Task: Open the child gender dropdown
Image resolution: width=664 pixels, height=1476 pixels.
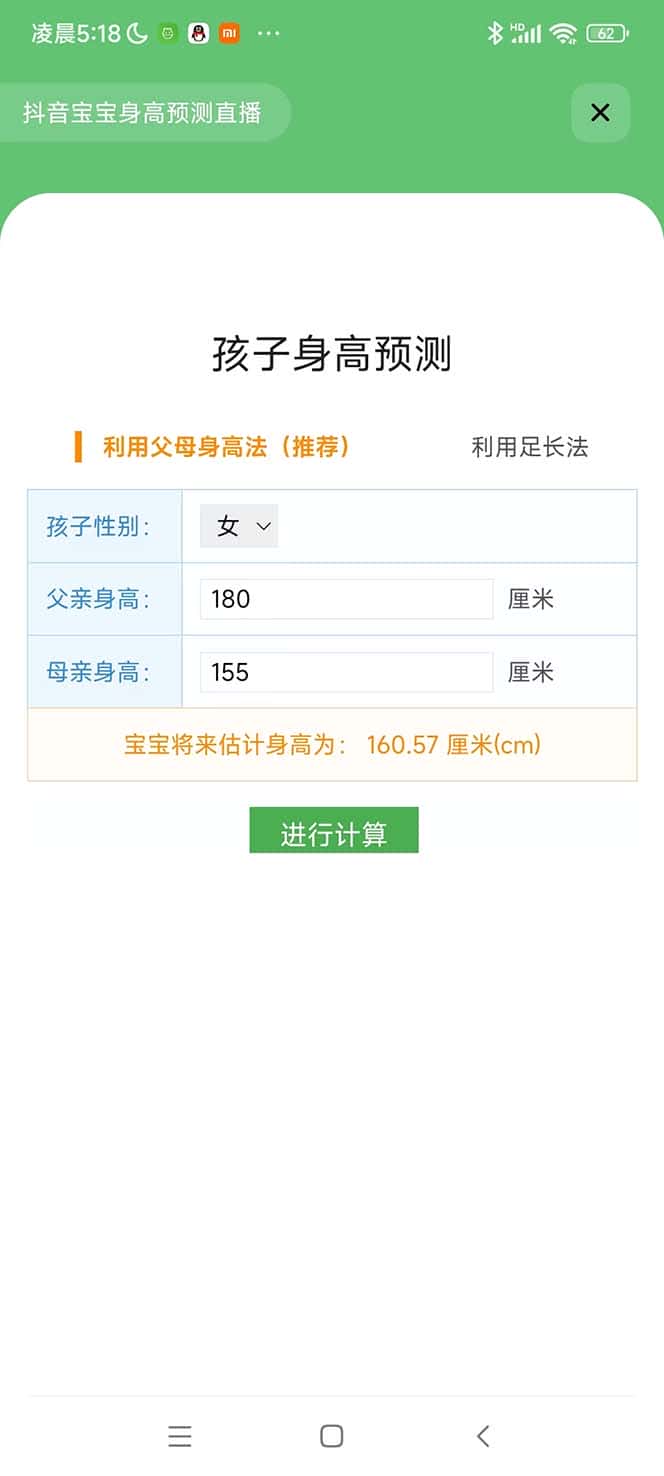Action: tap(239, 526)
